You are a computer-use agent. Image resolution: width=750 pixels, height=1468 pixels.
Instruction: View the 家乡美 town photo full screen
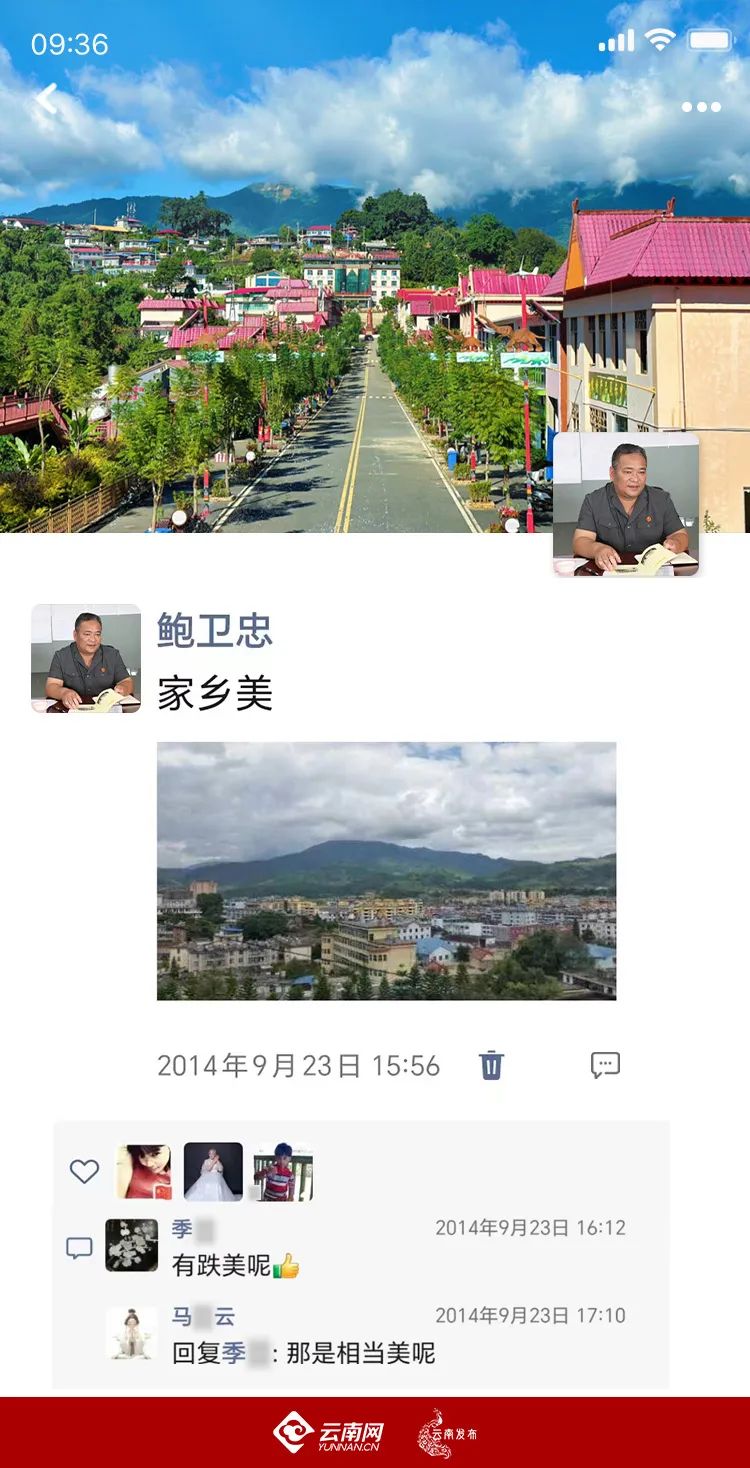click(x=386, y=870)
